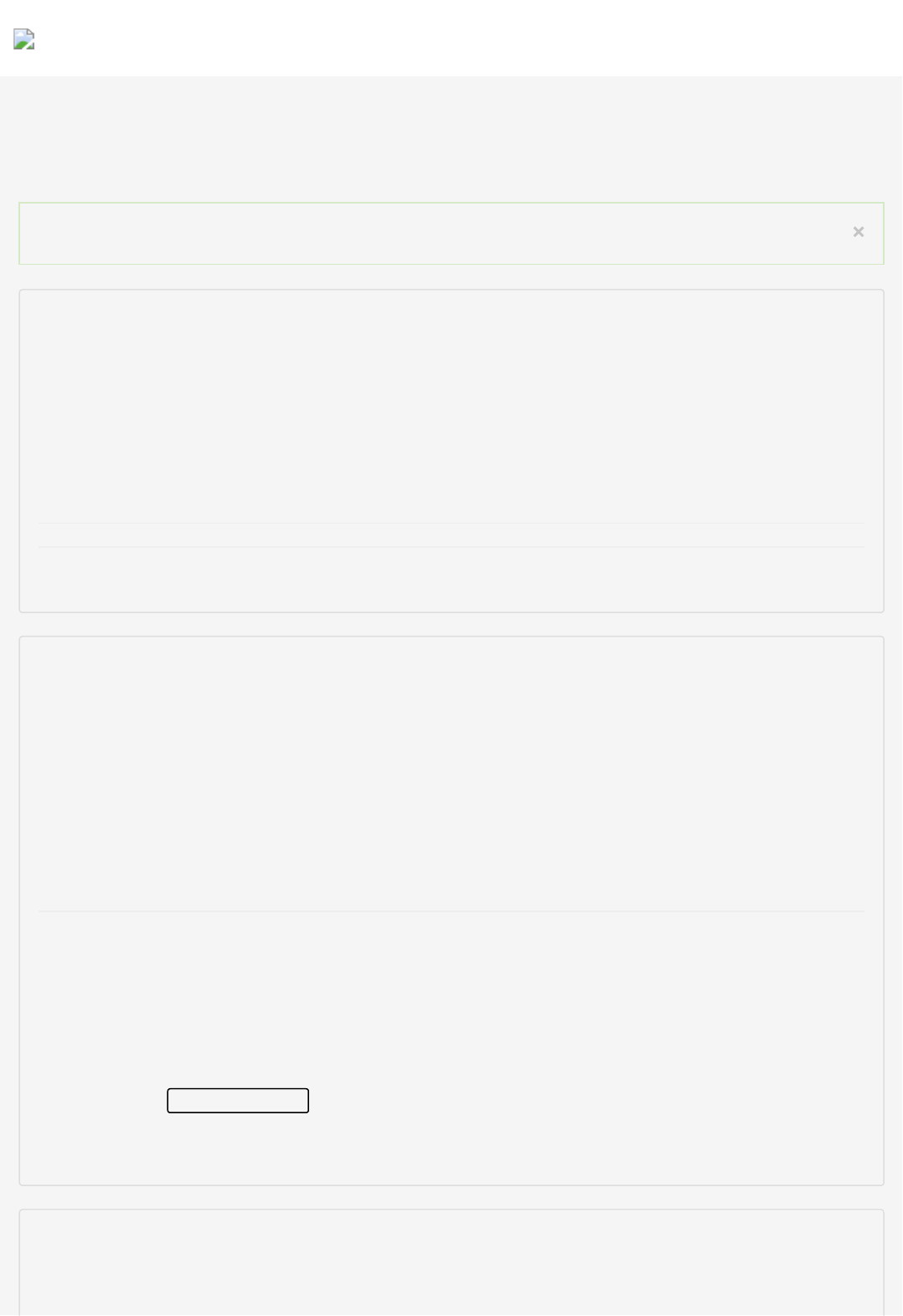Viewport: 903px width, 1316px height.
Task: Dismiss the green alert banner
Action: (x=858, y=232)
